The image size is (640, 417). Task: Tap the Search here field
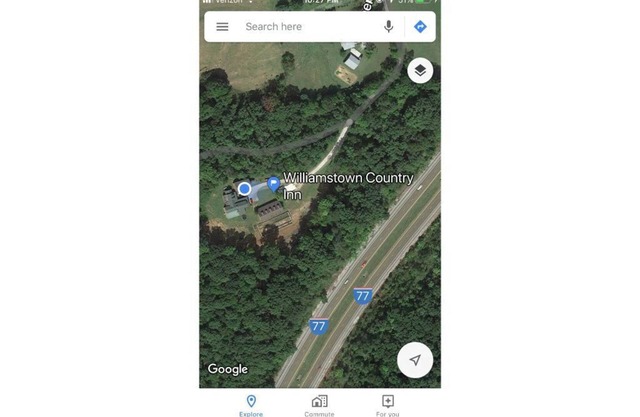tap(300, 27)
